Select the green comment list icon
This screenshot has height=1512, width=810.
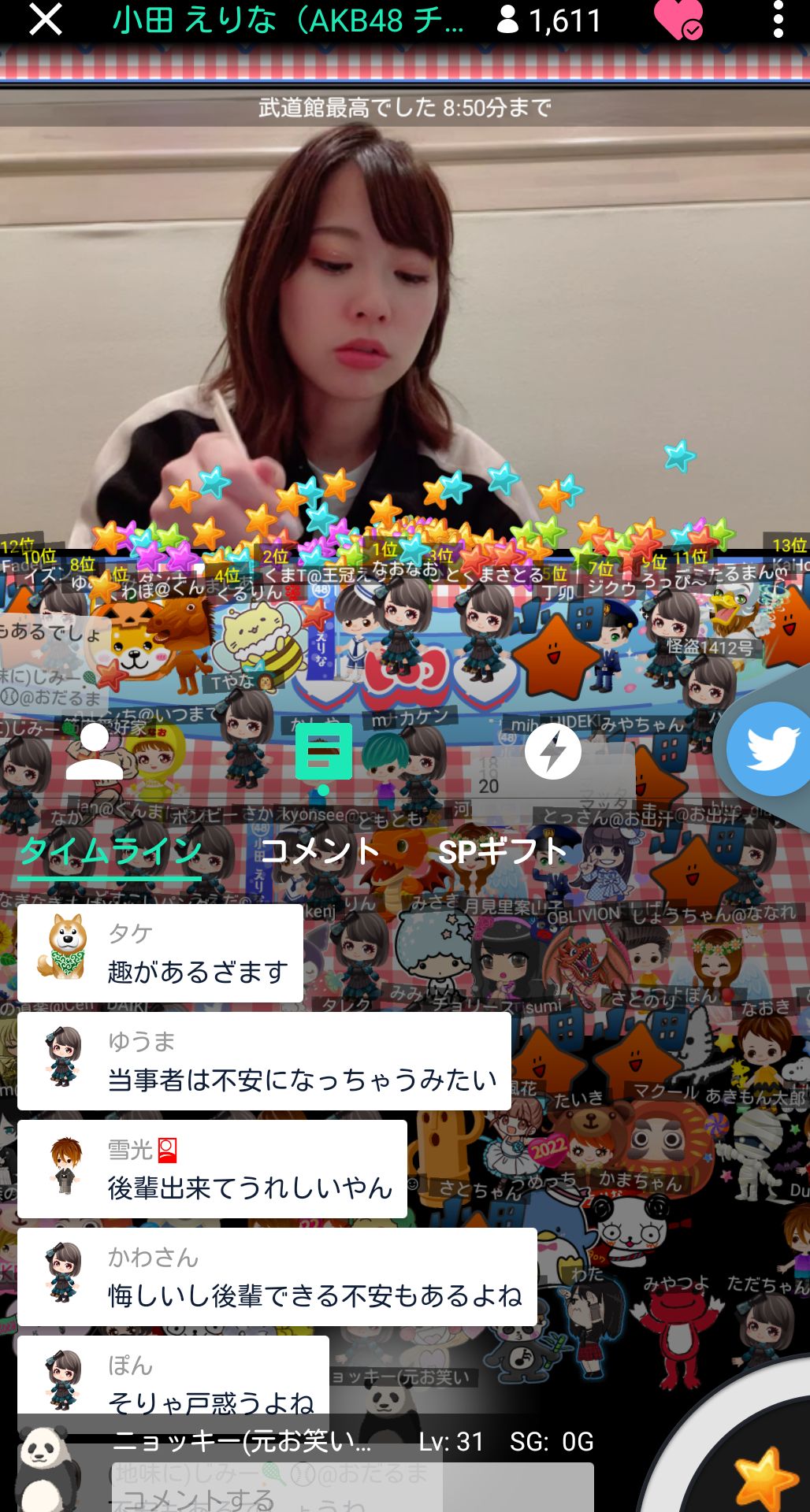pos(323,752)
